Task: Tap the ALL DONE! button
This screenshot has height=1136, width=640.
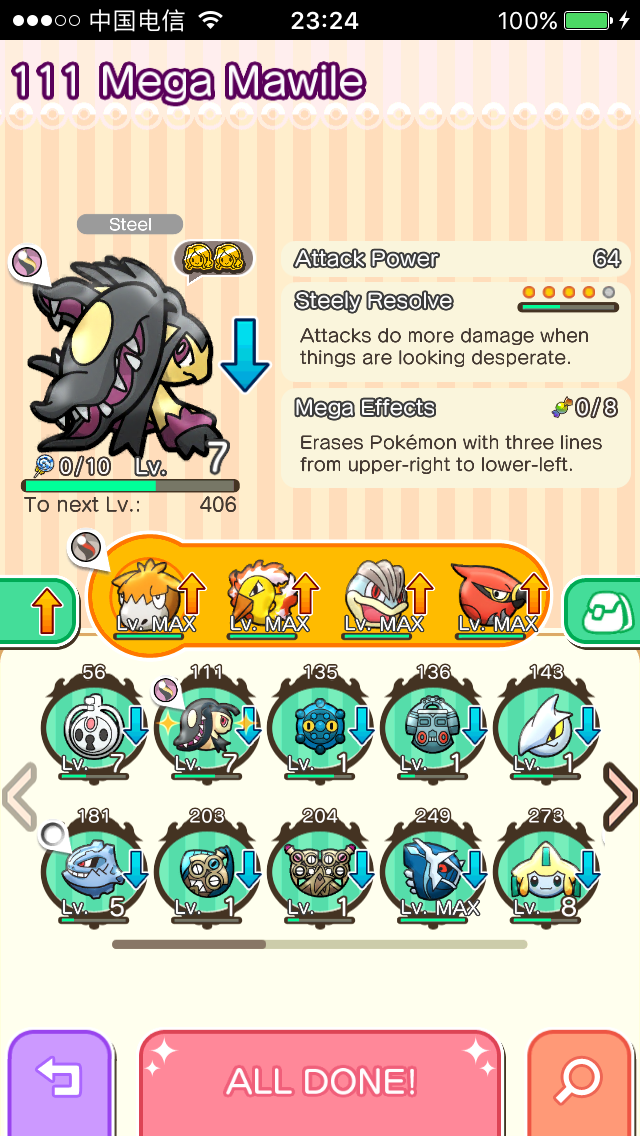Action: click(x=320, y=1081)
